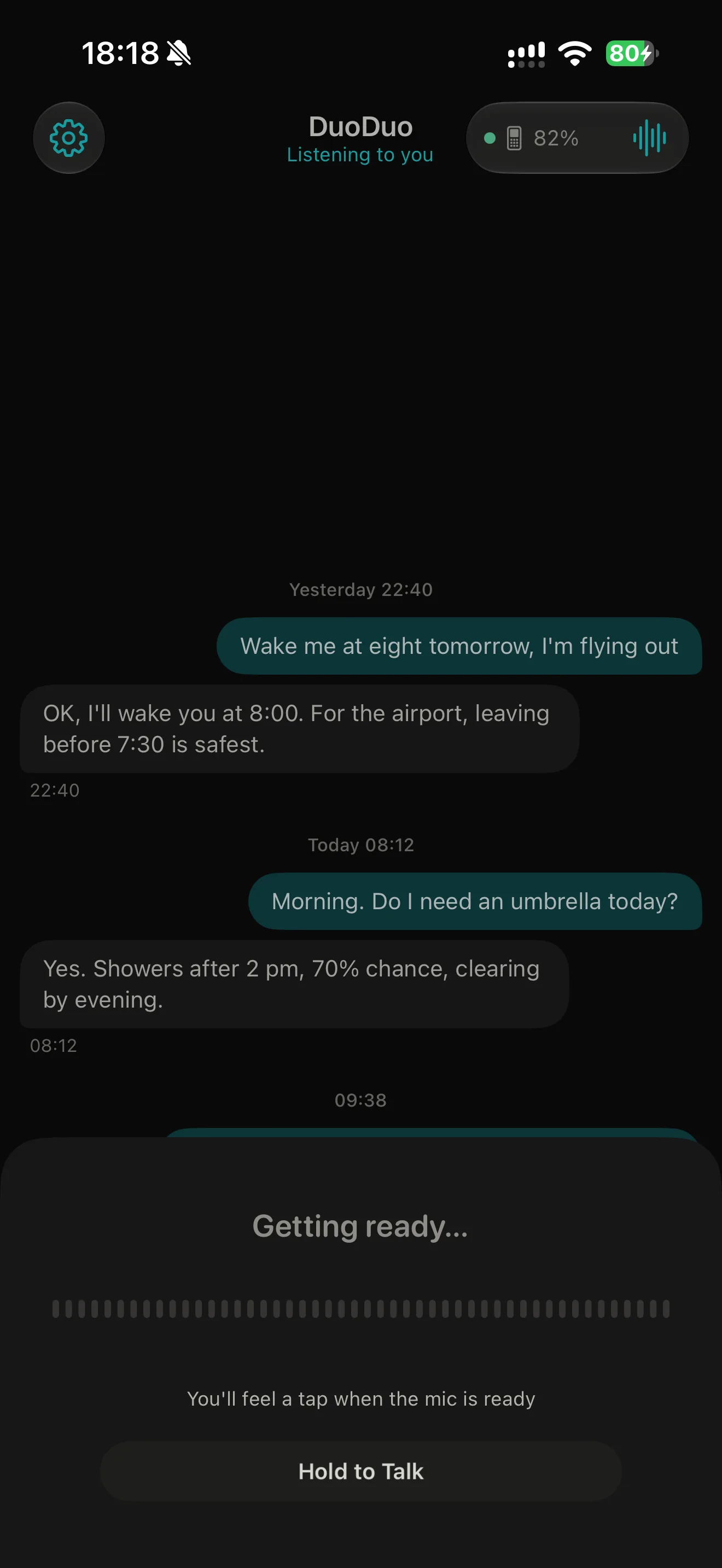Tap the Hold to Talk button
Screen dimensions: 722x1568
point(361,1471)
